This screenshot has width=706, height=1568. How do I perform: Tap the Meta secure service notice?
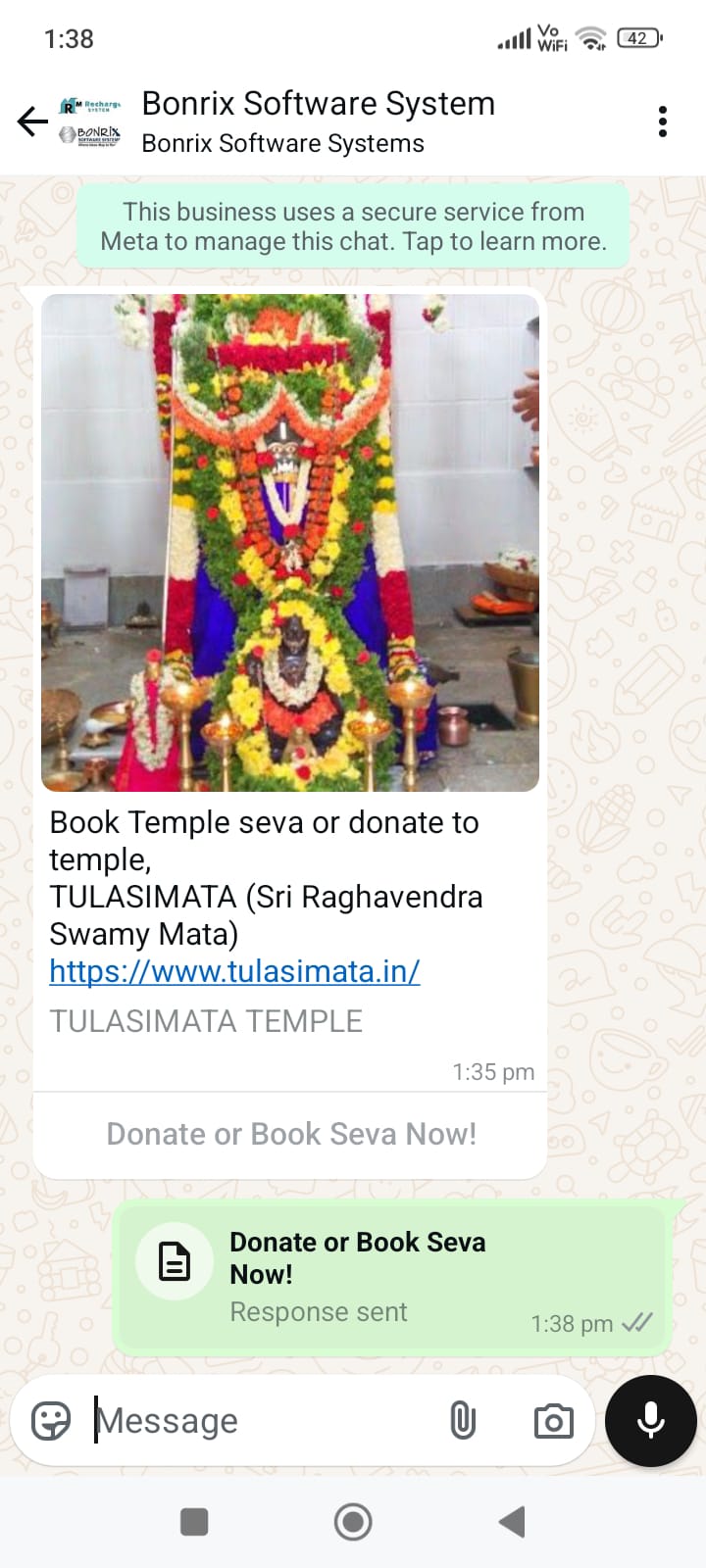pos(353,226)
